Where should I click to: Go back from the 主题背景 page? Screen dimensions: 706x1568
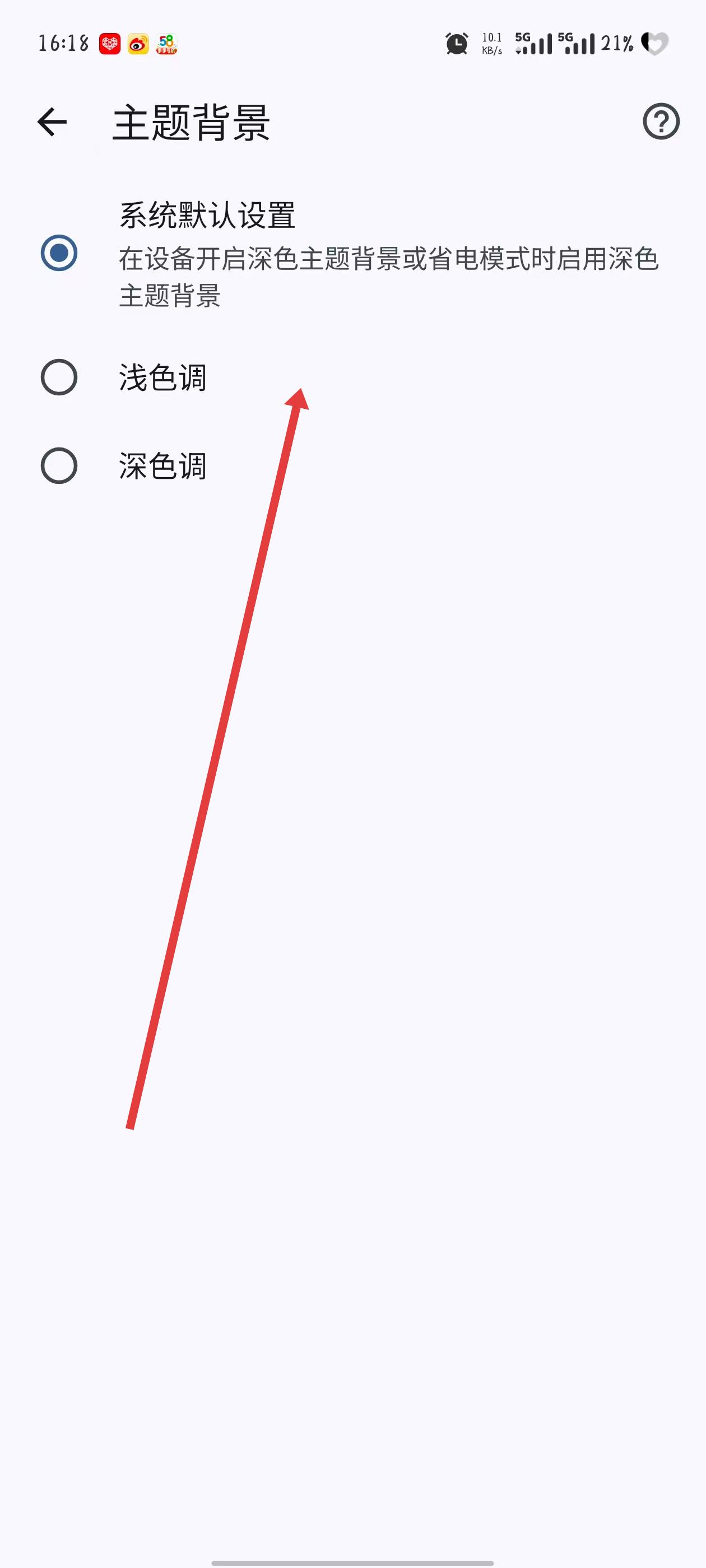pos(52,122)
